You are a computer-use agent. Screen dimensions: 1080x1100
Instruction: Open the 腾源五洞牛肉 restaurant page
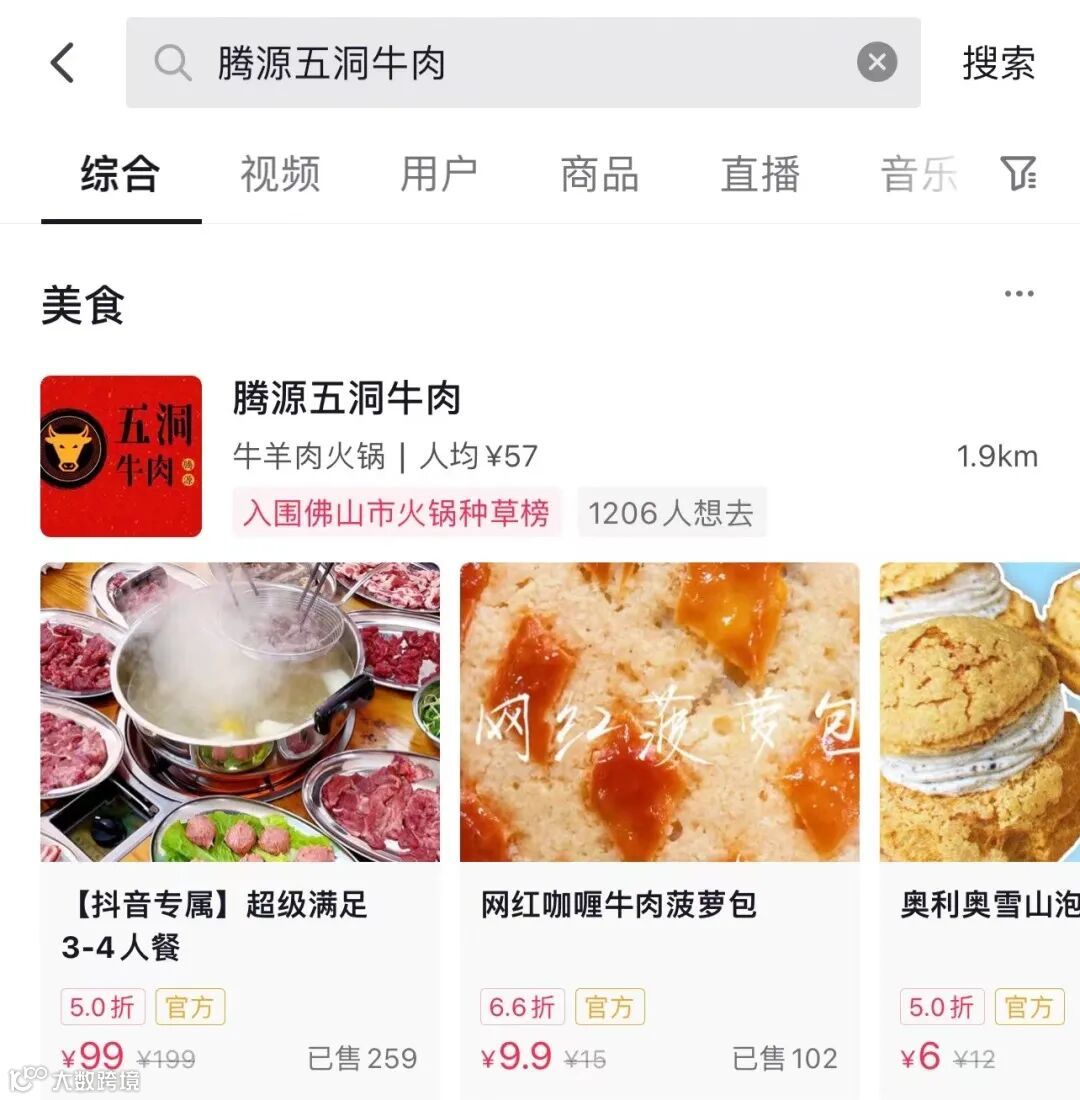[346, 399]
